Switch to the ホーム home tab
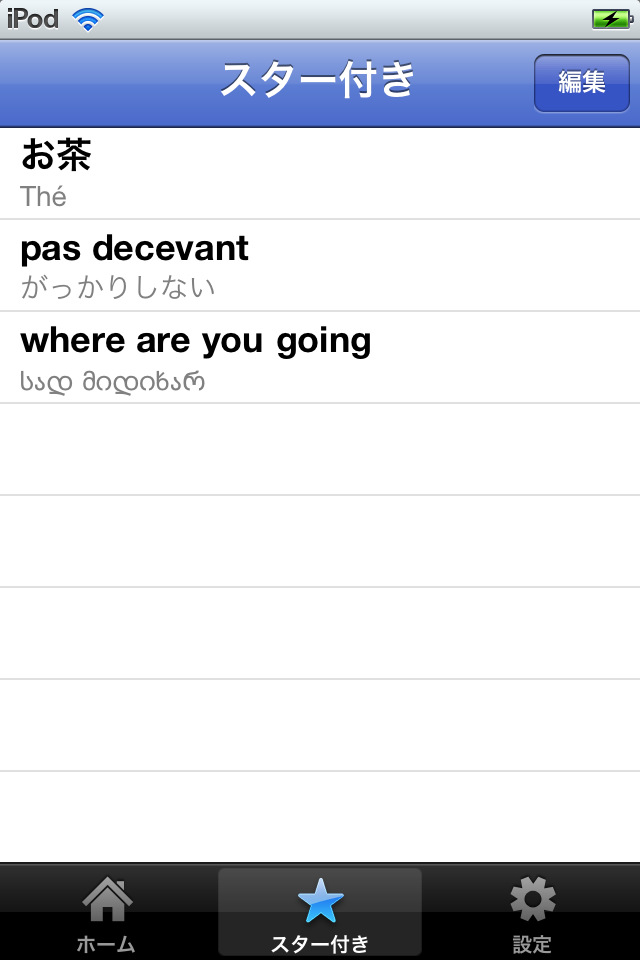This screenshot has height=960, width=640. click(107, 913)
